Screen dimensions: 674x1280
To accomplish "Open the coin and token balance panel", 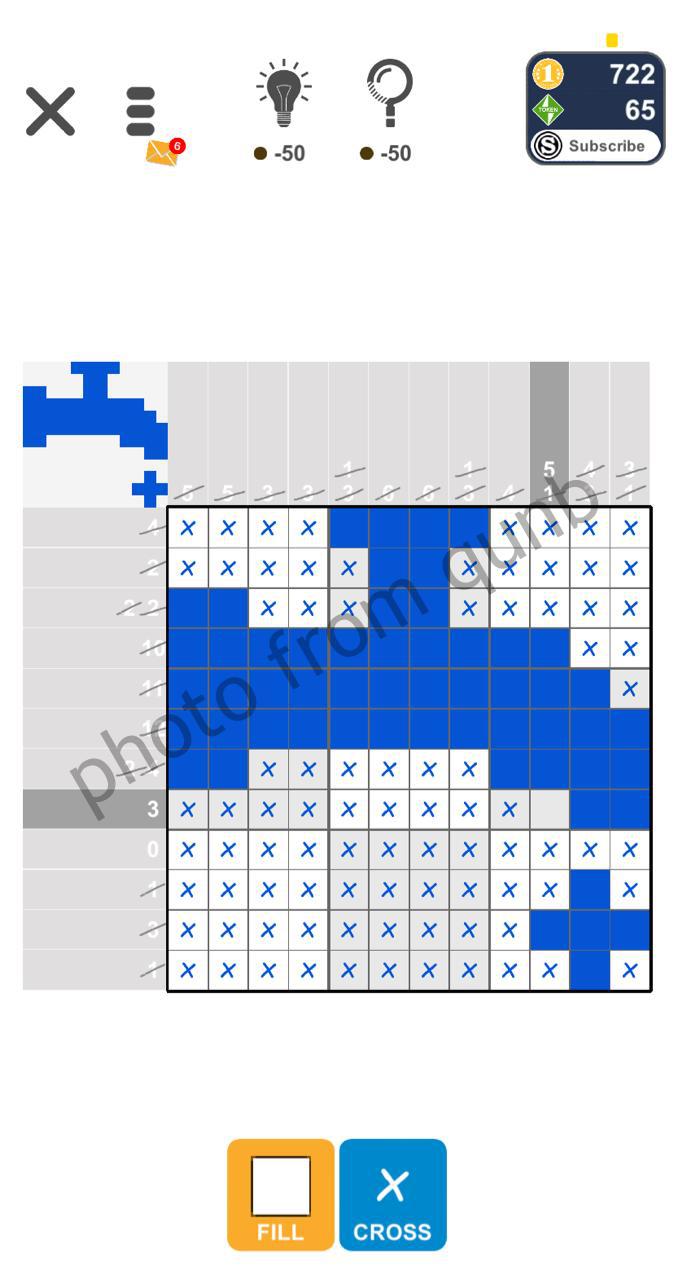I will [596, 92].
